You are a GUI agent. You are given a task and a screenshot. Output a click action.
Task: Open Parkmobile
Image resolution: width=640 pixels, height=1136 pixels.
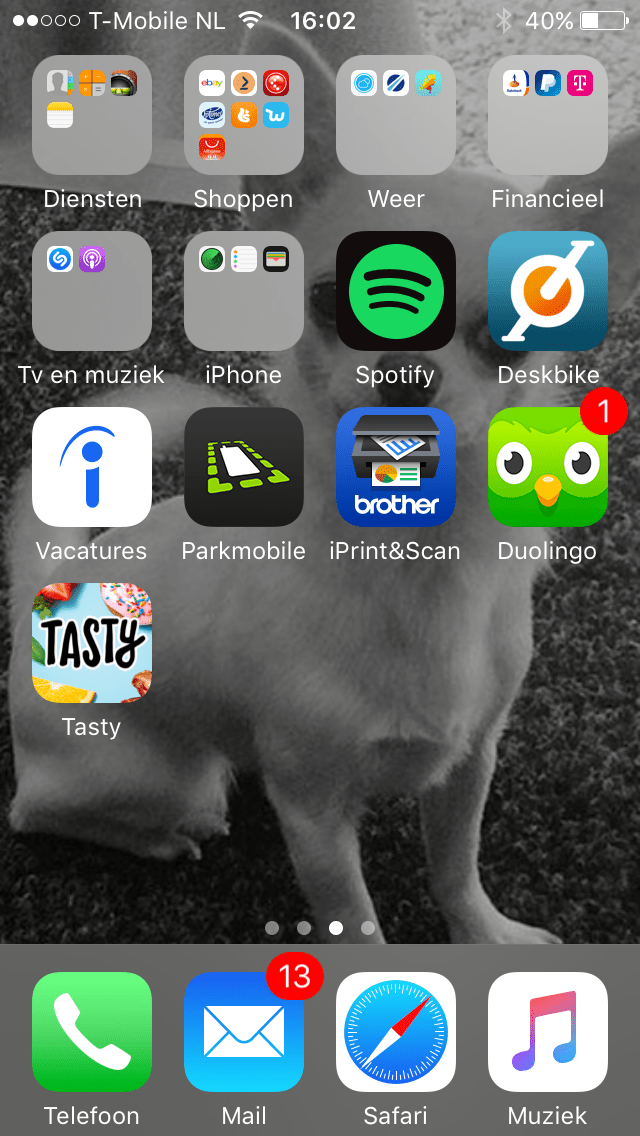244,467
